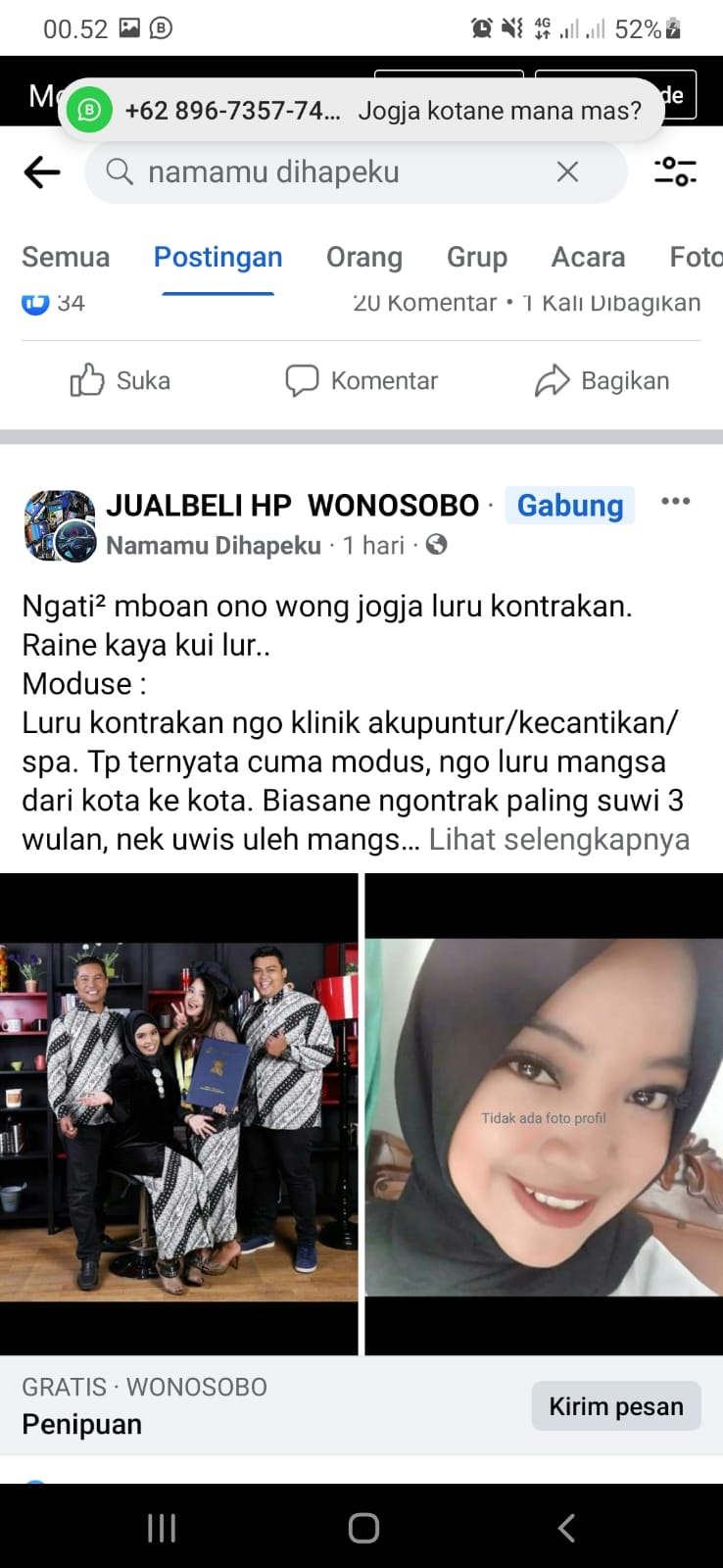Switch to the Acara tab
Screen dimensions: 723x1568
coord(588,257)
